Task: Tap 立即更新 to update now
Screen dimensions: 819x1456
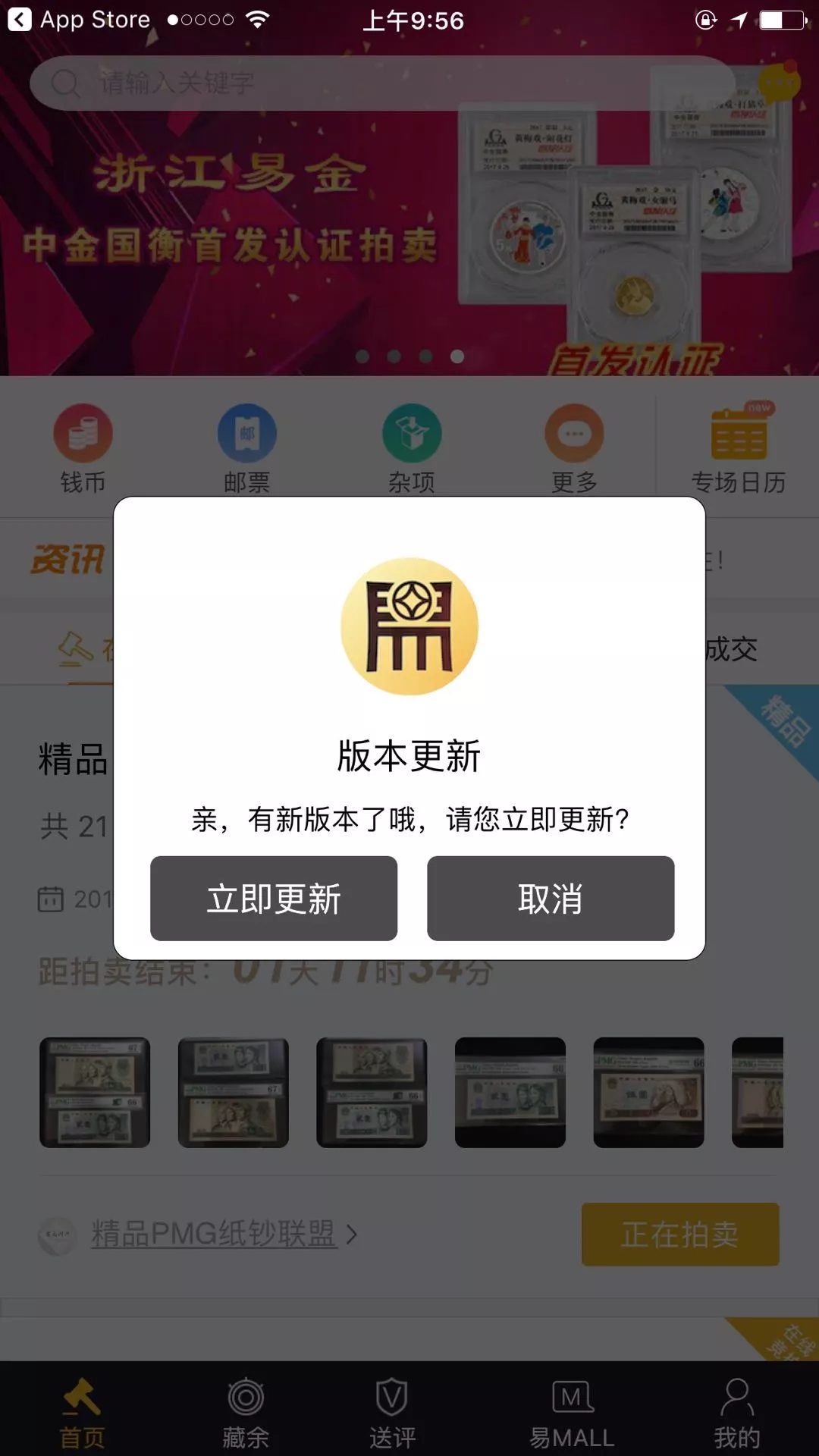Action: (273, 899)
